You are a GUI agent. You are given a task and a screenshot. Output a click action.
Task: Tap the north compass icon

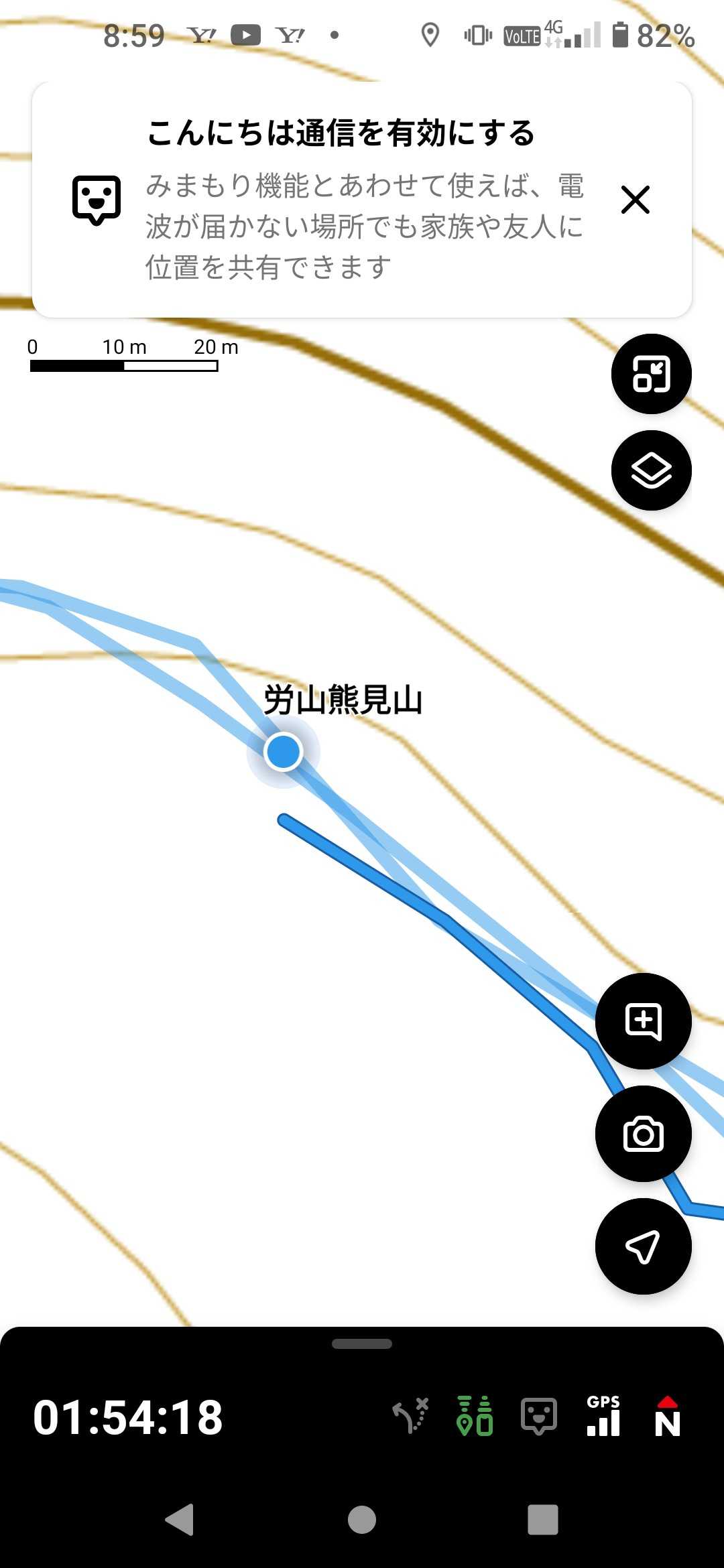click(x=668, y=1415)
